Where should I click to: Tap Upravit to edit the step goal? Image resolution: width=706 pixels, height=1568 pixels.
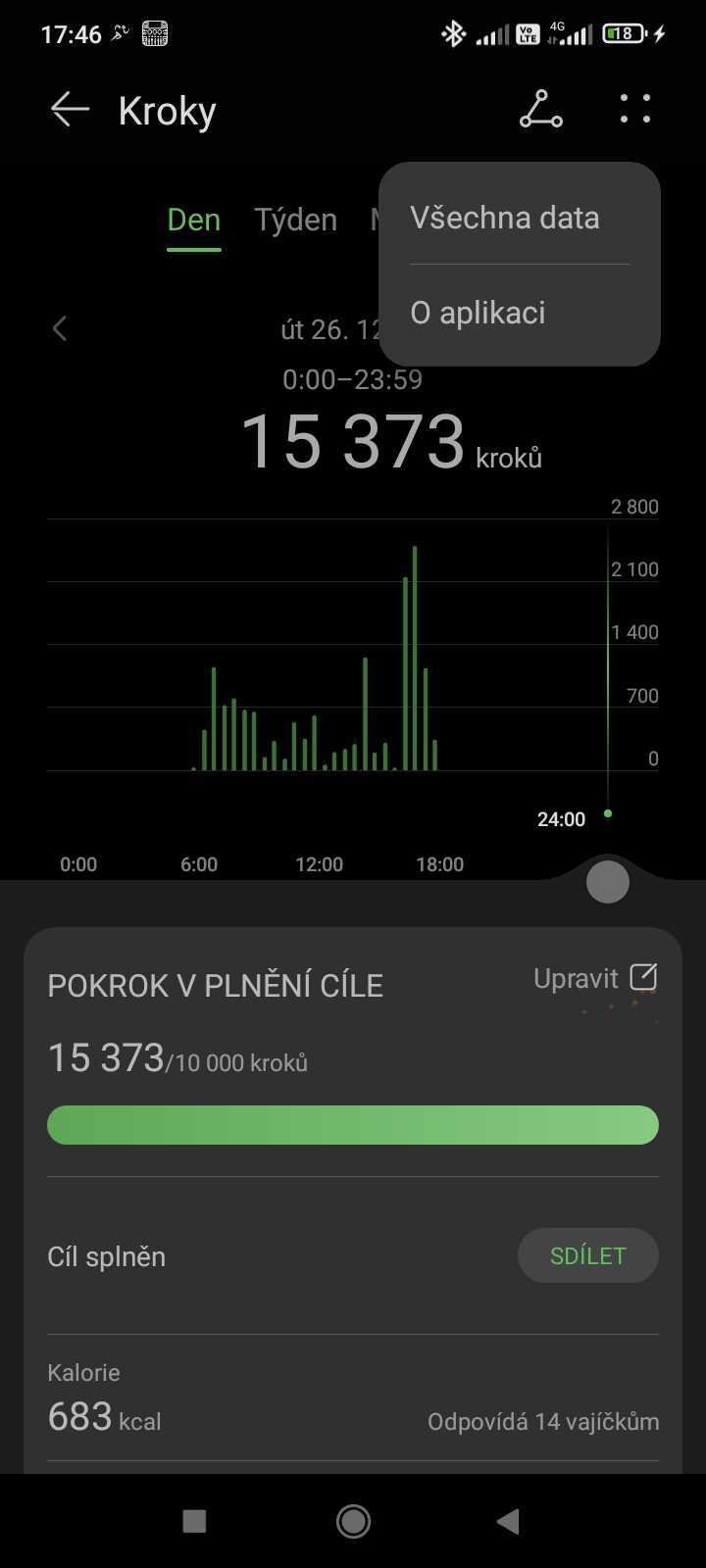click(595, 978)
